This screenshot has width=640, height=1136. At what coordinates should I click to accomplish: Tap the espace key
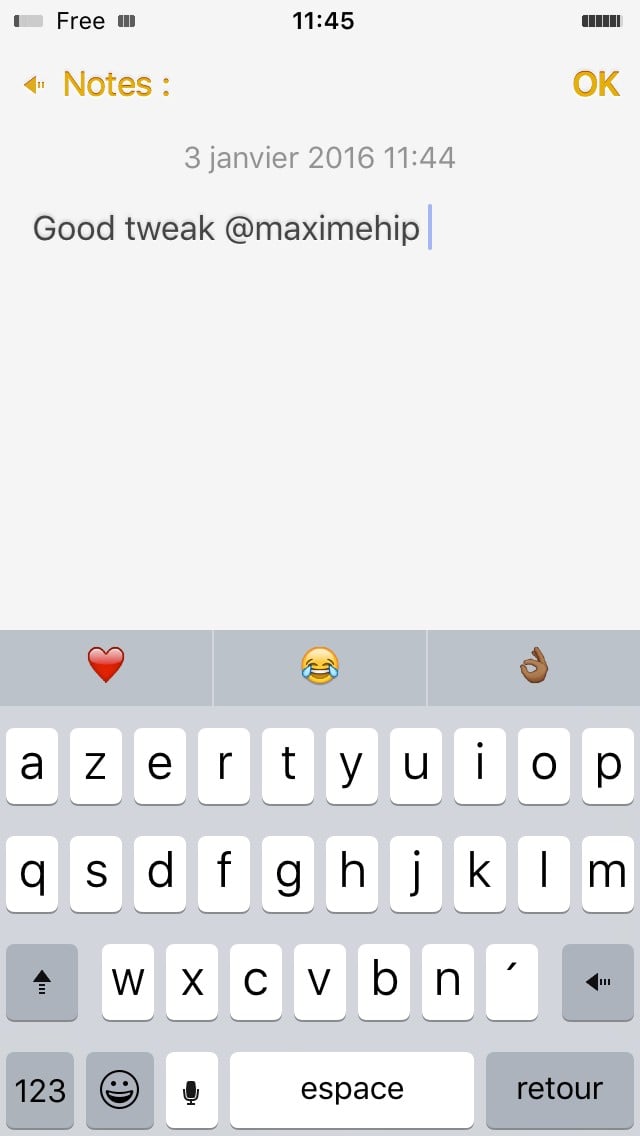352,1090
